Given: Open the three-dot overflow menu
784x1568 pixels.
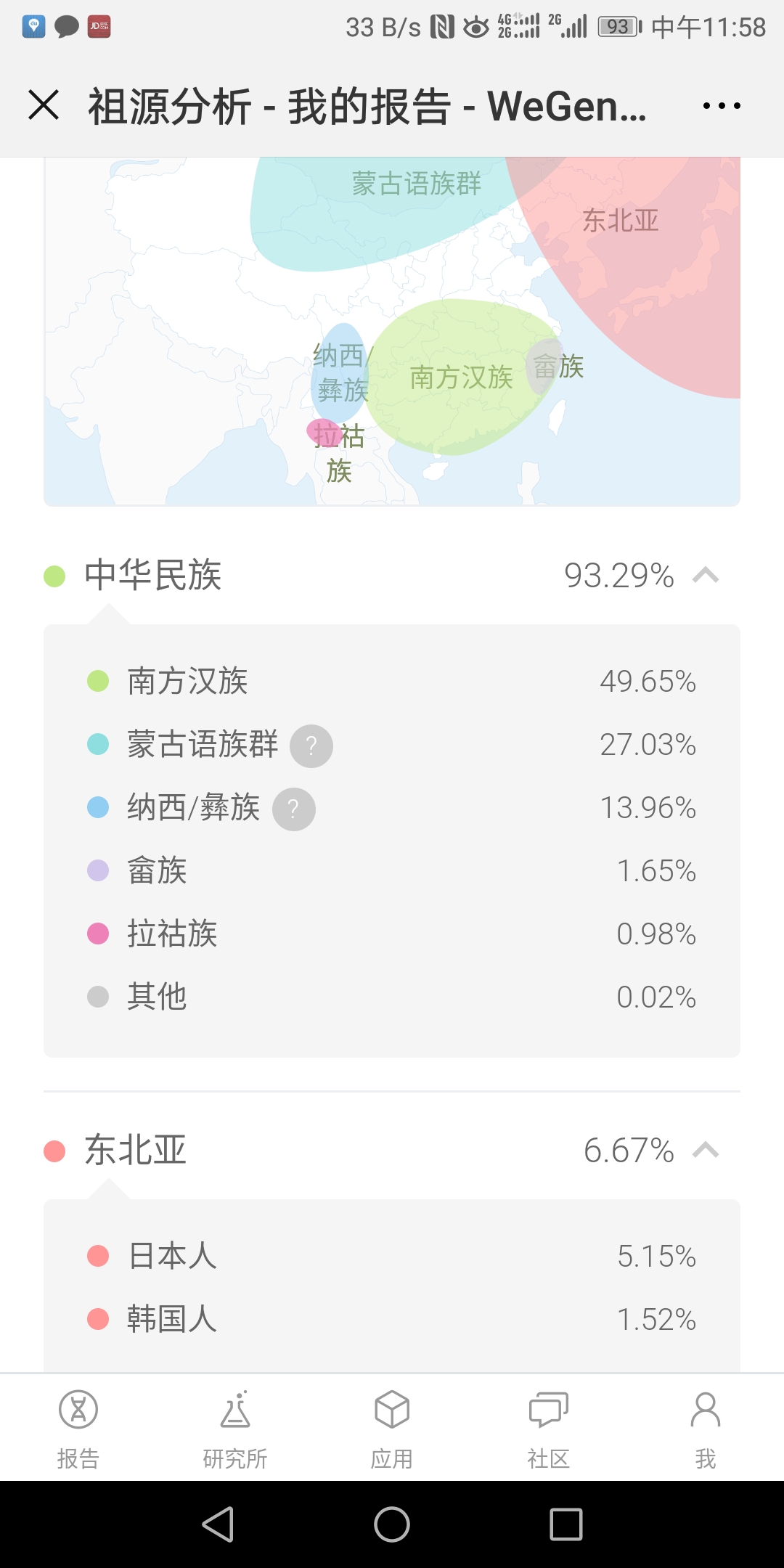Looking at the screenshot, I should tap(722, 106).
